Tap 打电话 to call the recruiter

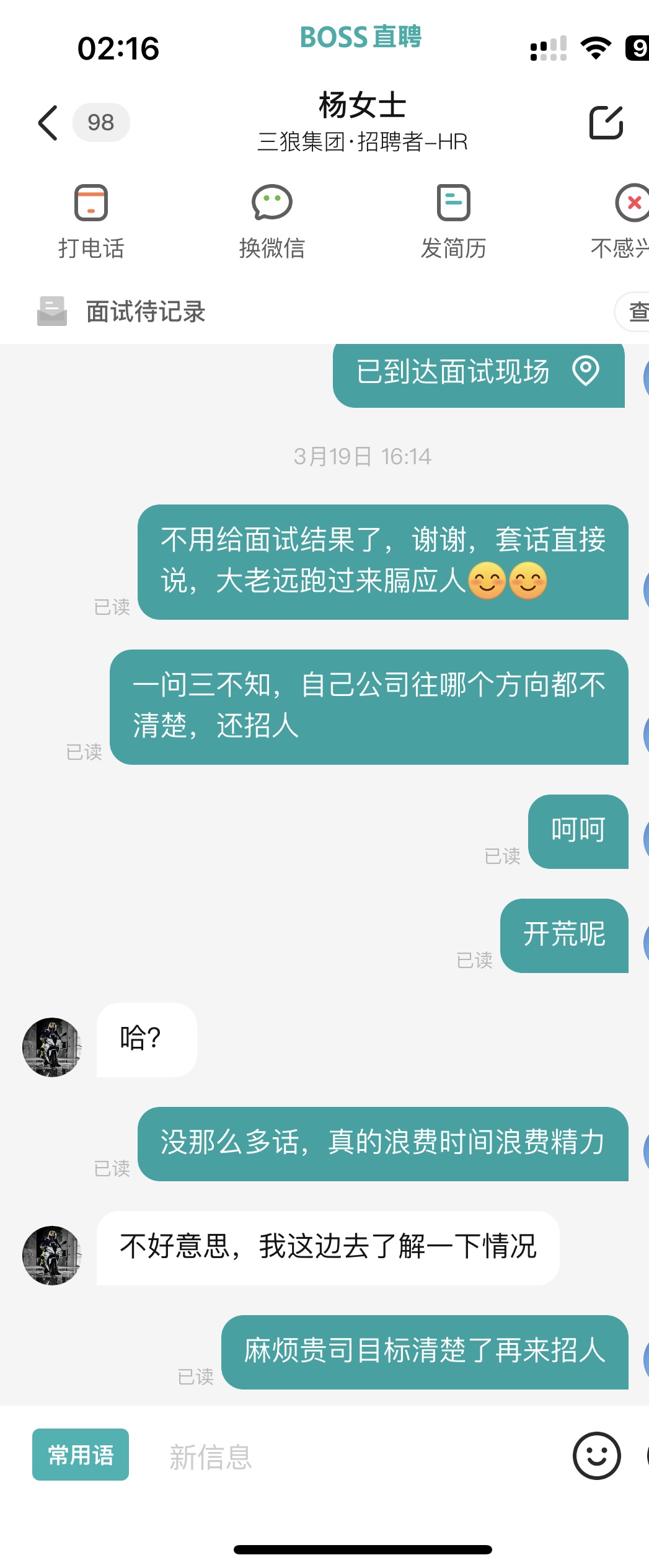(91, 221)
